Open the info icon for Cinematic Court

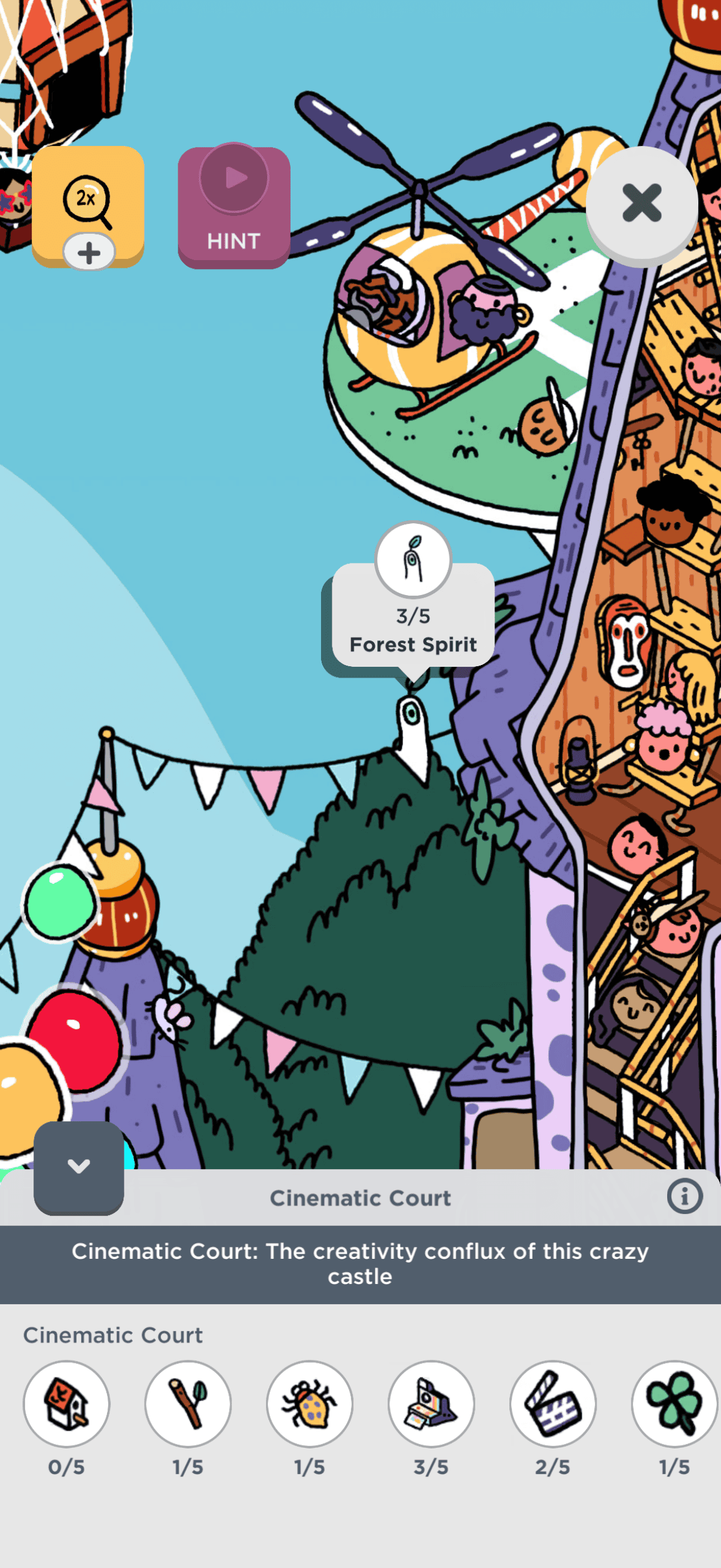[685, 1197]
